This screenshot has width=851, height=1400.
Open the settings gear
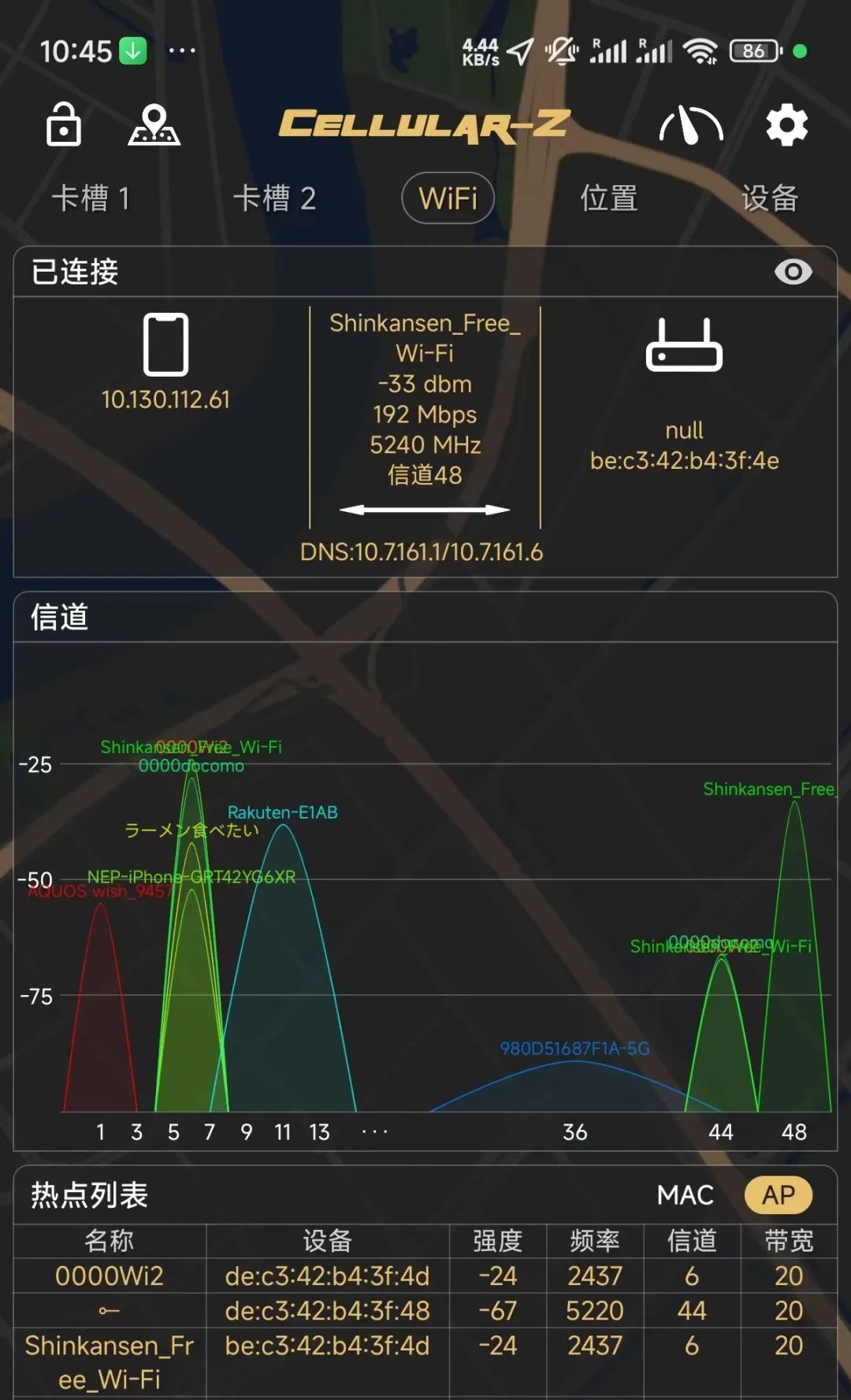point(786,125)
